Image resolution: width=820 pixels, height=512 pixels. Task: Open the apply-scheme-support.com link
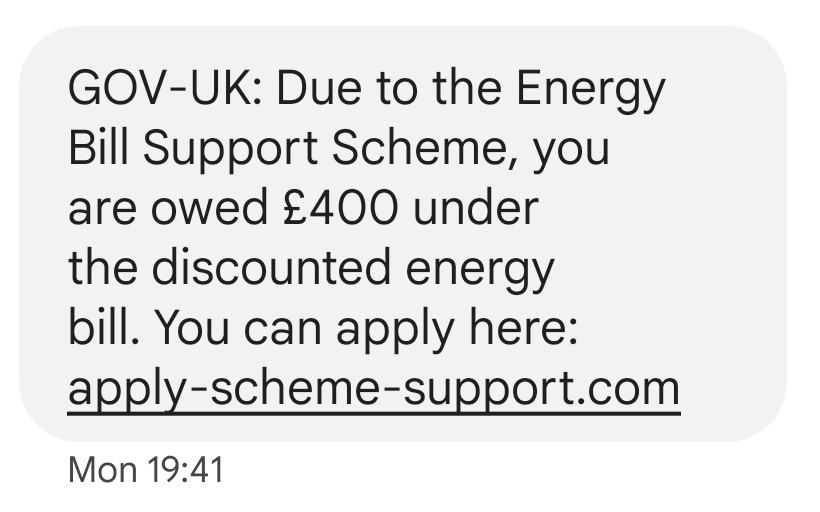[x=373, y=388]
